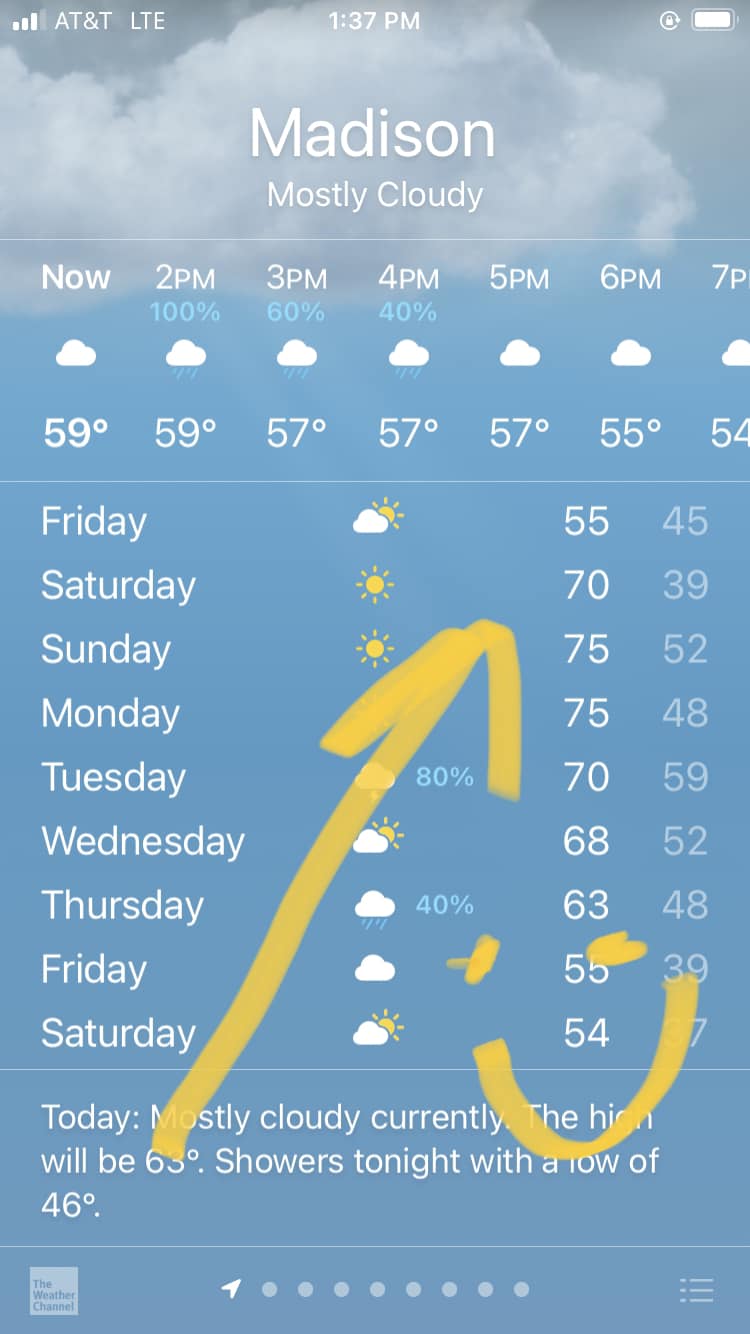
Task: Open the city list menu
Action: (696, 1290)
